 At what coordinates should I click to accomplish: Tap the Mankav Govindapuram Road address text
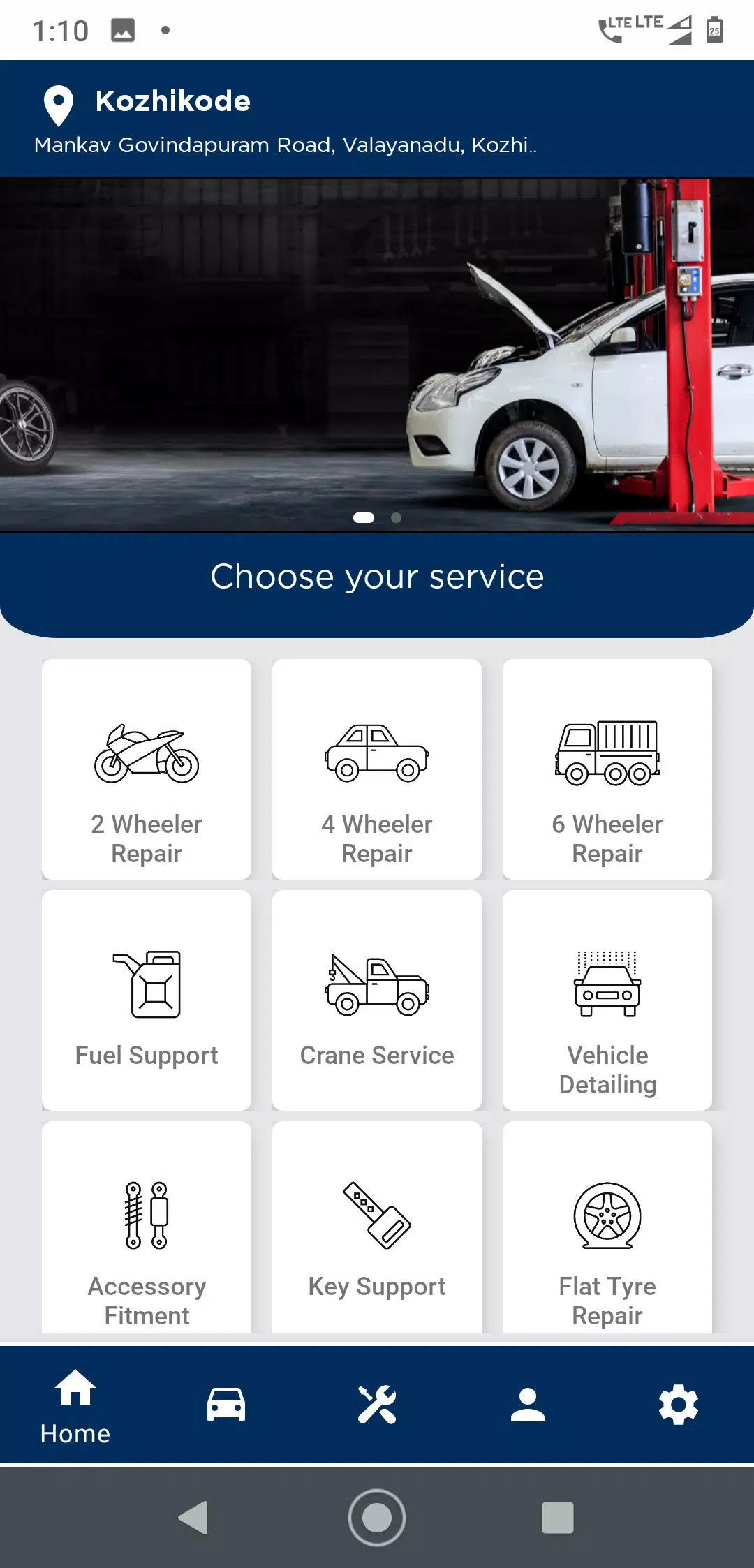coord(286,146)
